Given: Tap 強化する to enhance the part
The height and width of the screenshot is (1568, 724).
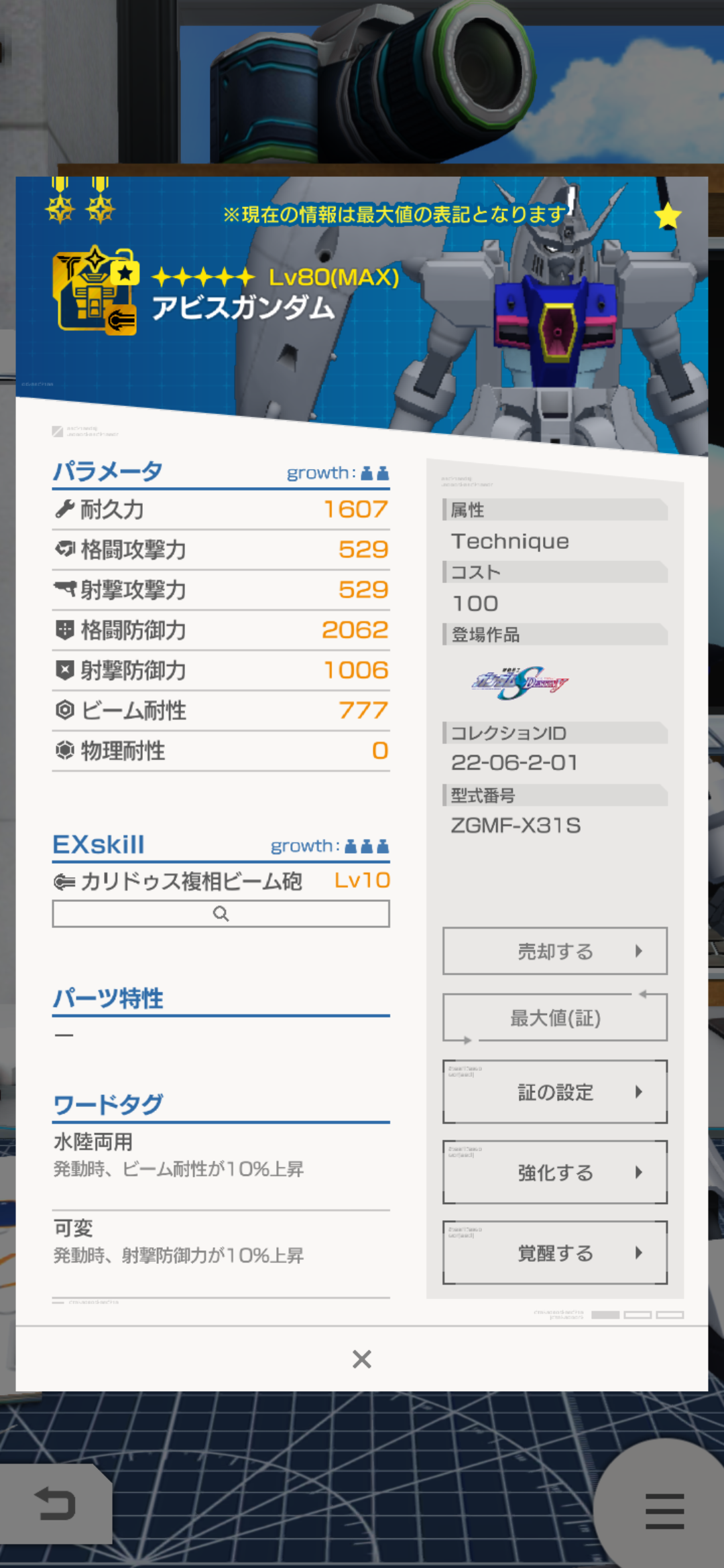Looking at the screenshot, I should click(554, 1173).
